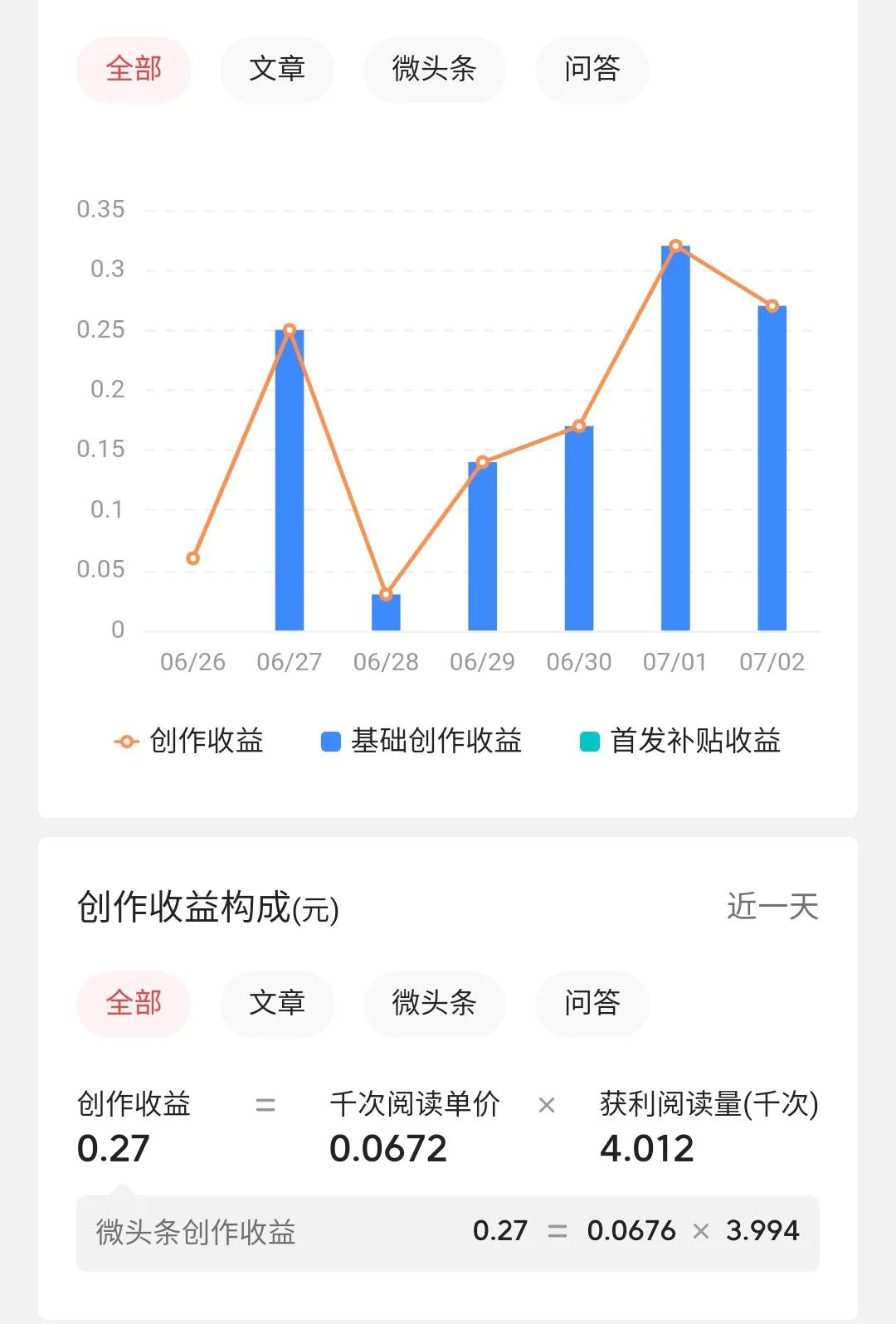Select the 微头条 filter above the chart
The image size is (896, 1324).
434,70
